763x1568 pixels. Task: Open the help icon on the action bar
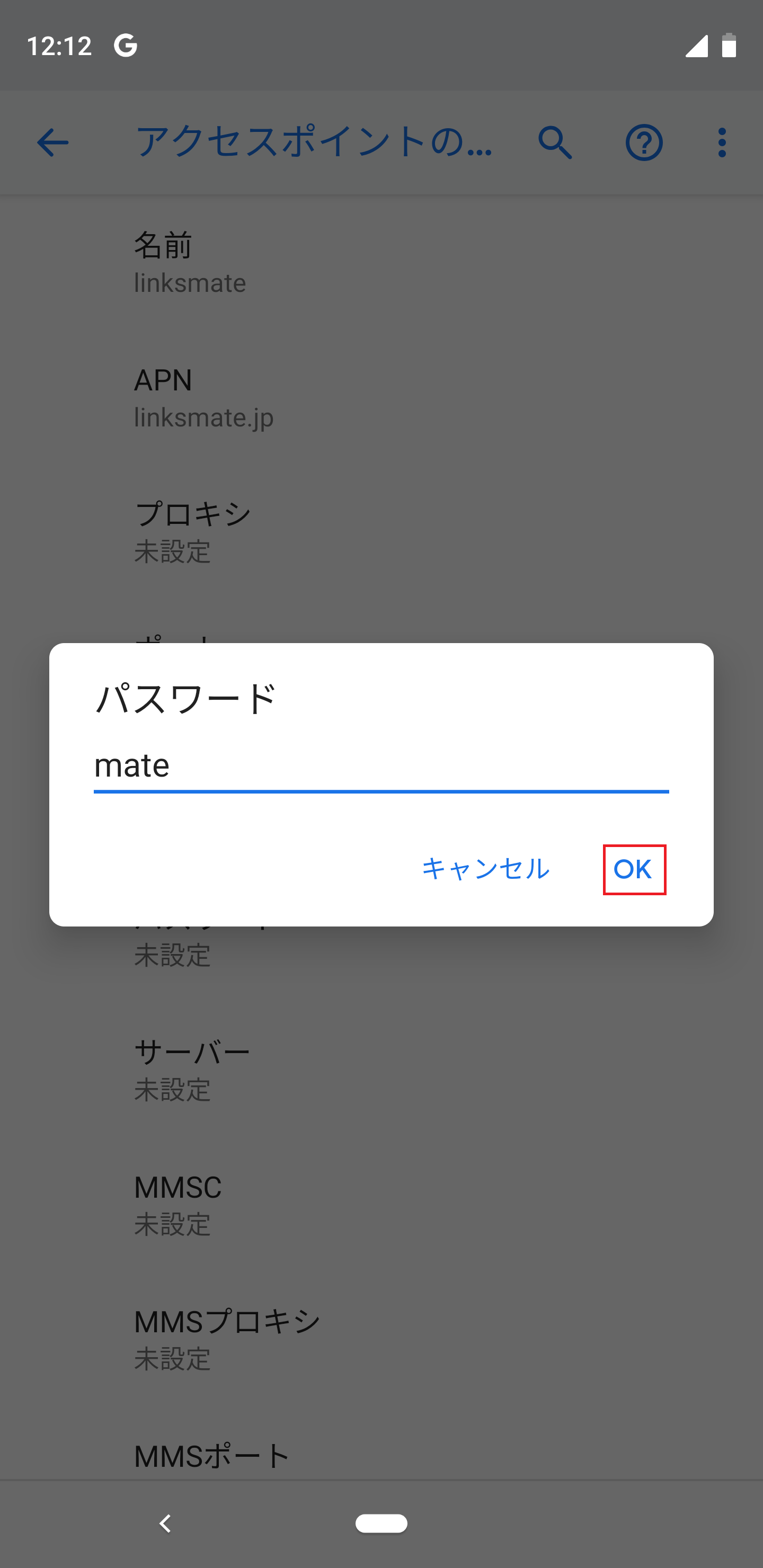tap(645, 142)
